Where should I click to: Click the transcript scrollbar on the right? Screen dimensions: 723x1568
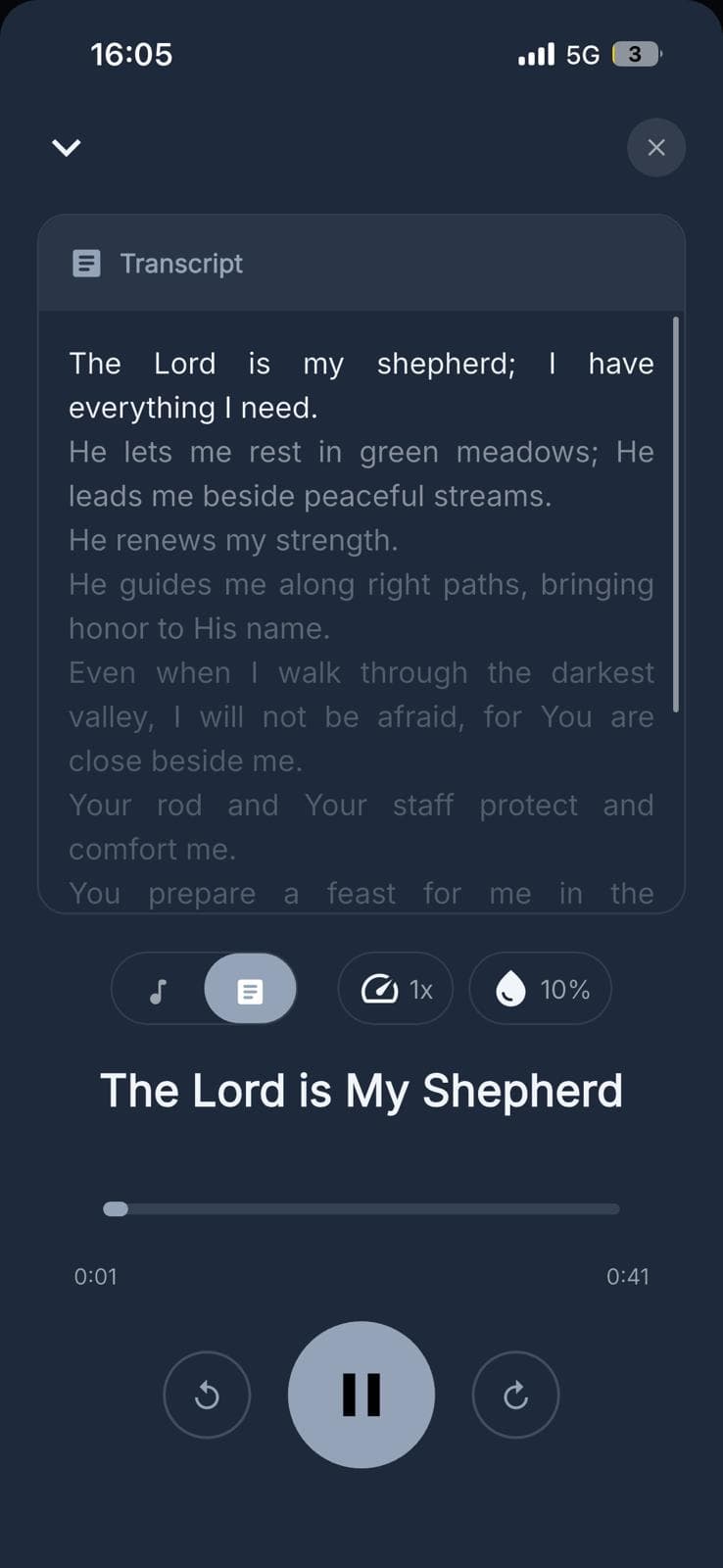(678, 510)
